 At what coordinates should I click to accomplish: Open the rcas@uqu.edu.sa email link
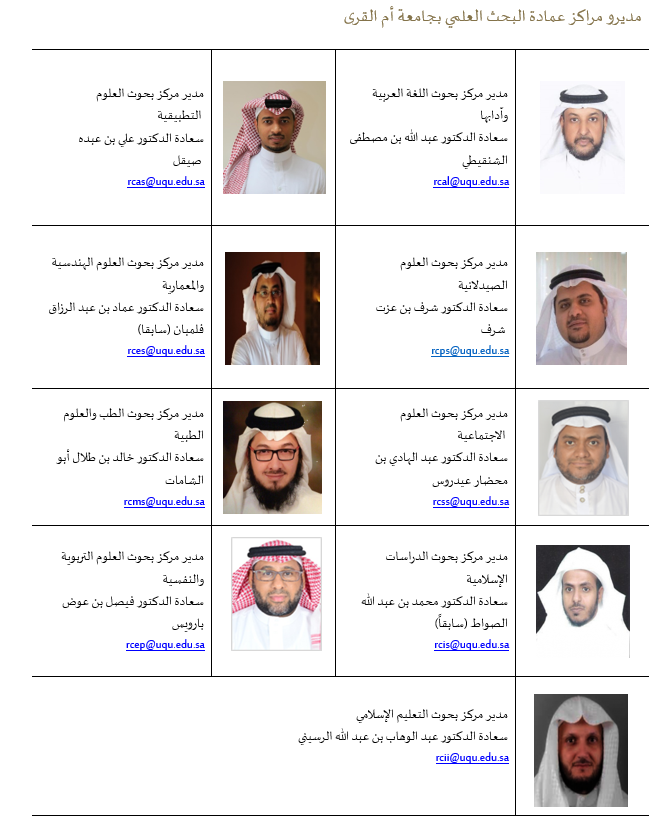[x=166, y=182]
